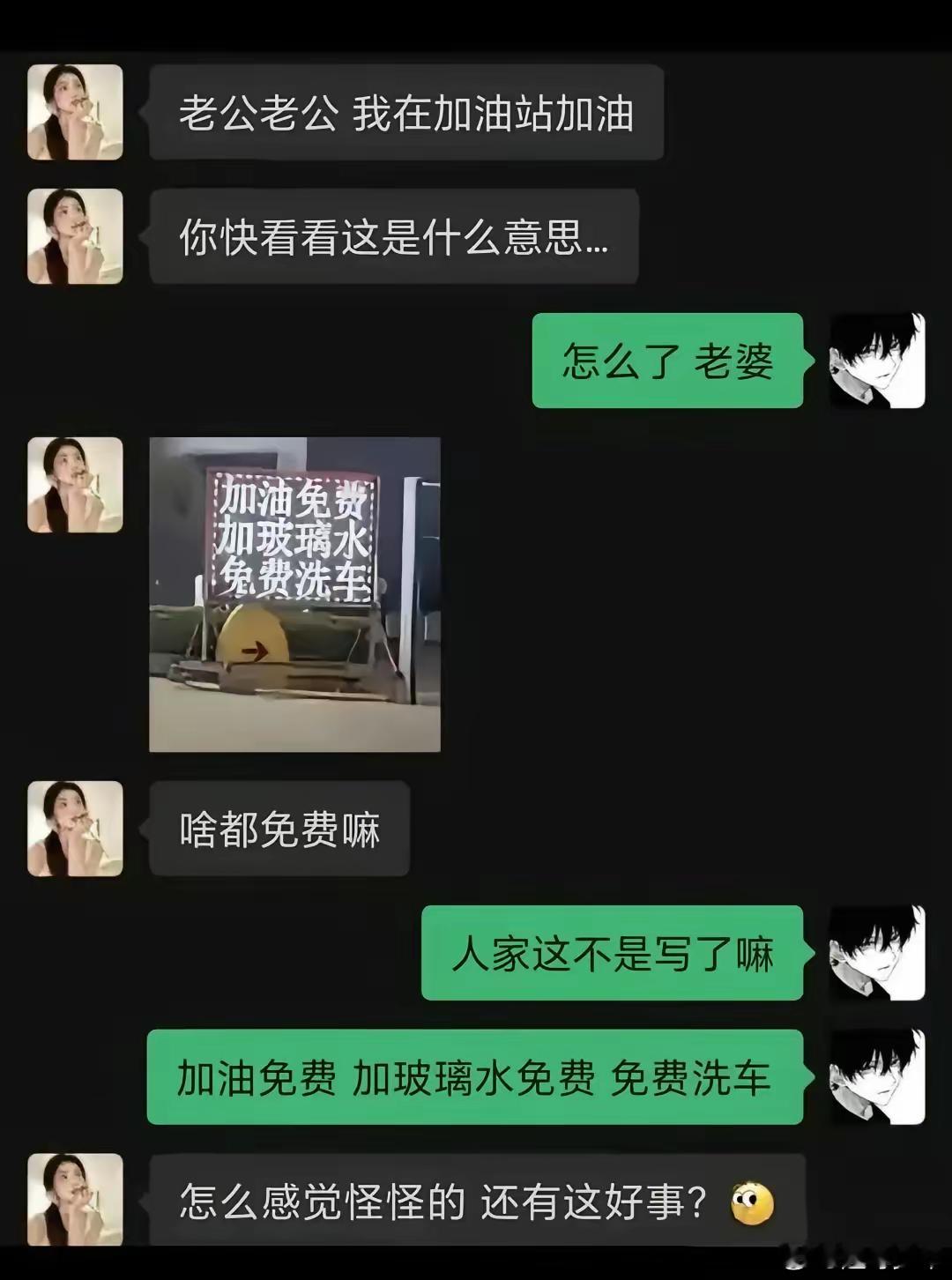Click the long green message about 免费洗车
The width and height of the screenshot is (952, 1280).
[476, 1075]
